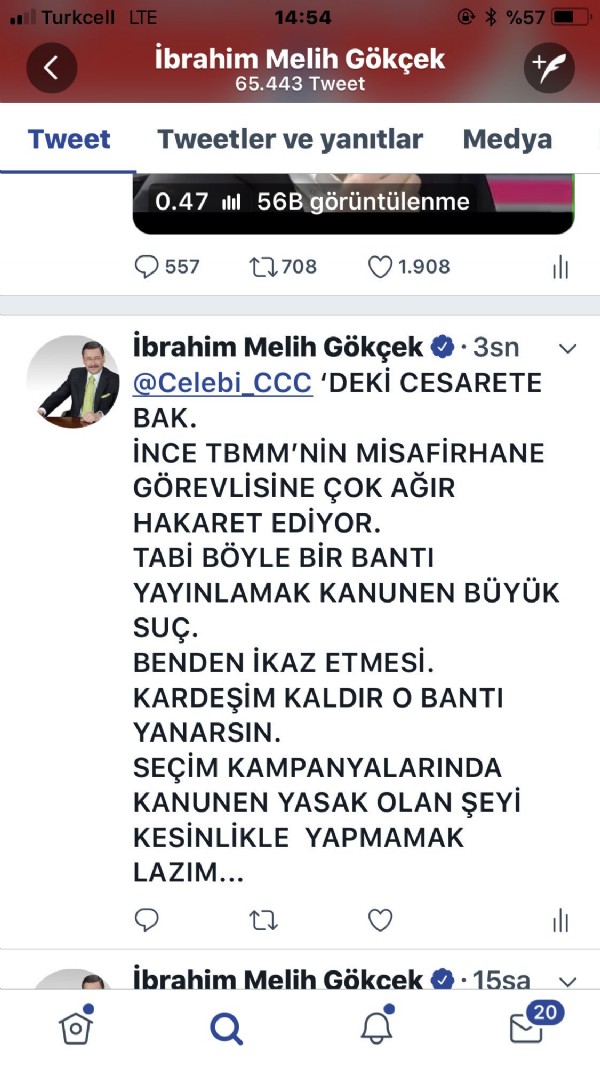
Task: Switch to Tweetler ve yanıtlar tab
Action: tap(290, 139)
